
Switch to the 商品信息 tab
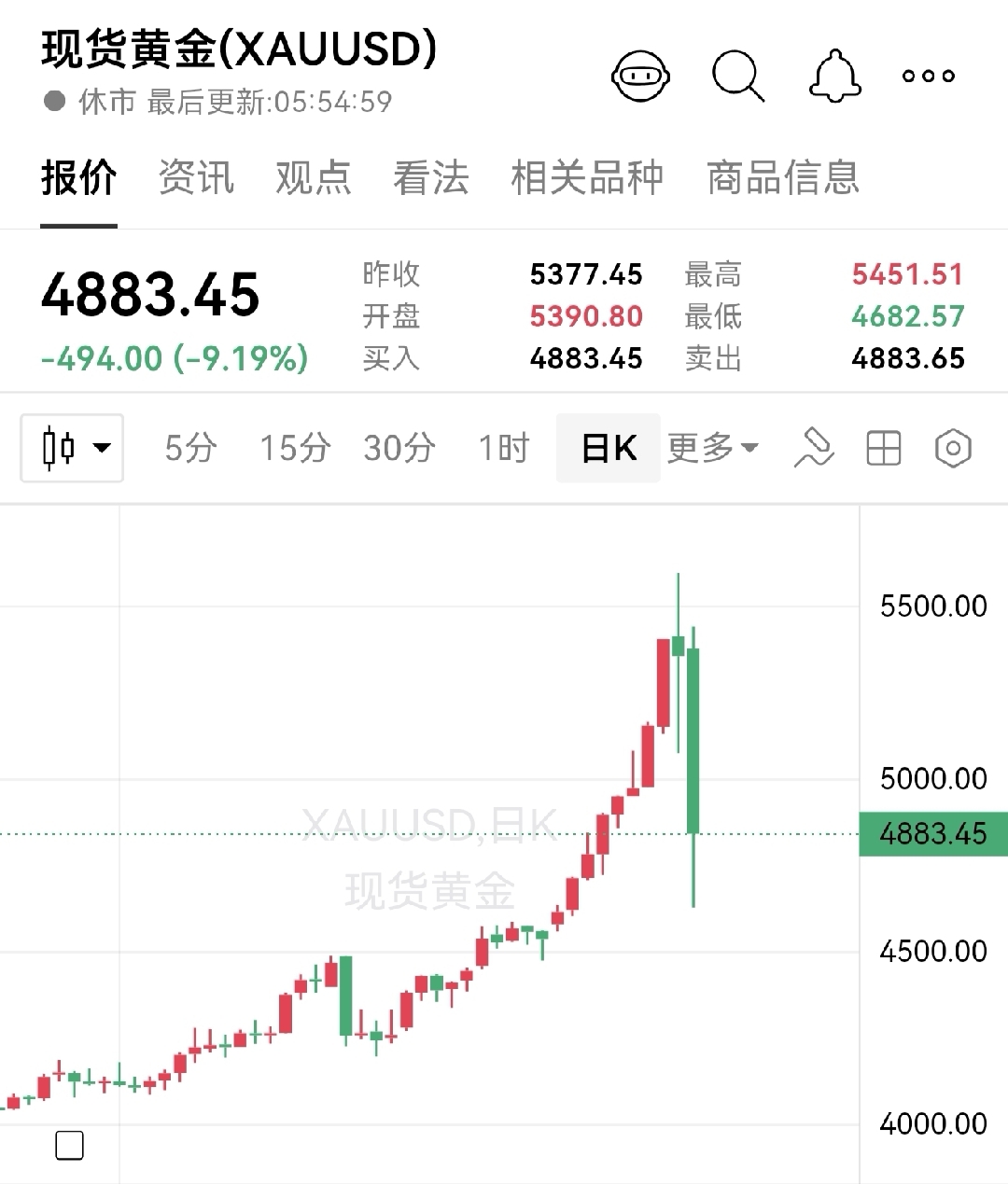coord(782,177)
